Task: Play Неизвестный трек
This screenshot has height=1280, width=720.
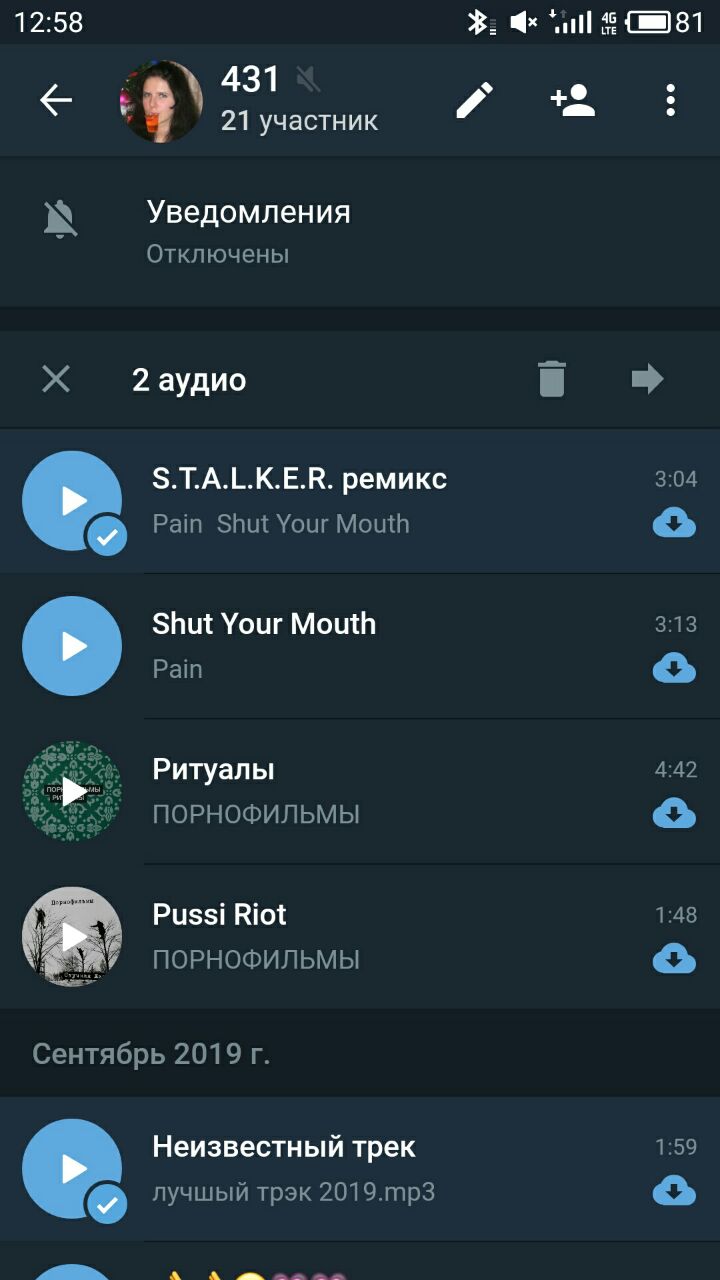Action: pyautogui.click(x=72, y=1168)
